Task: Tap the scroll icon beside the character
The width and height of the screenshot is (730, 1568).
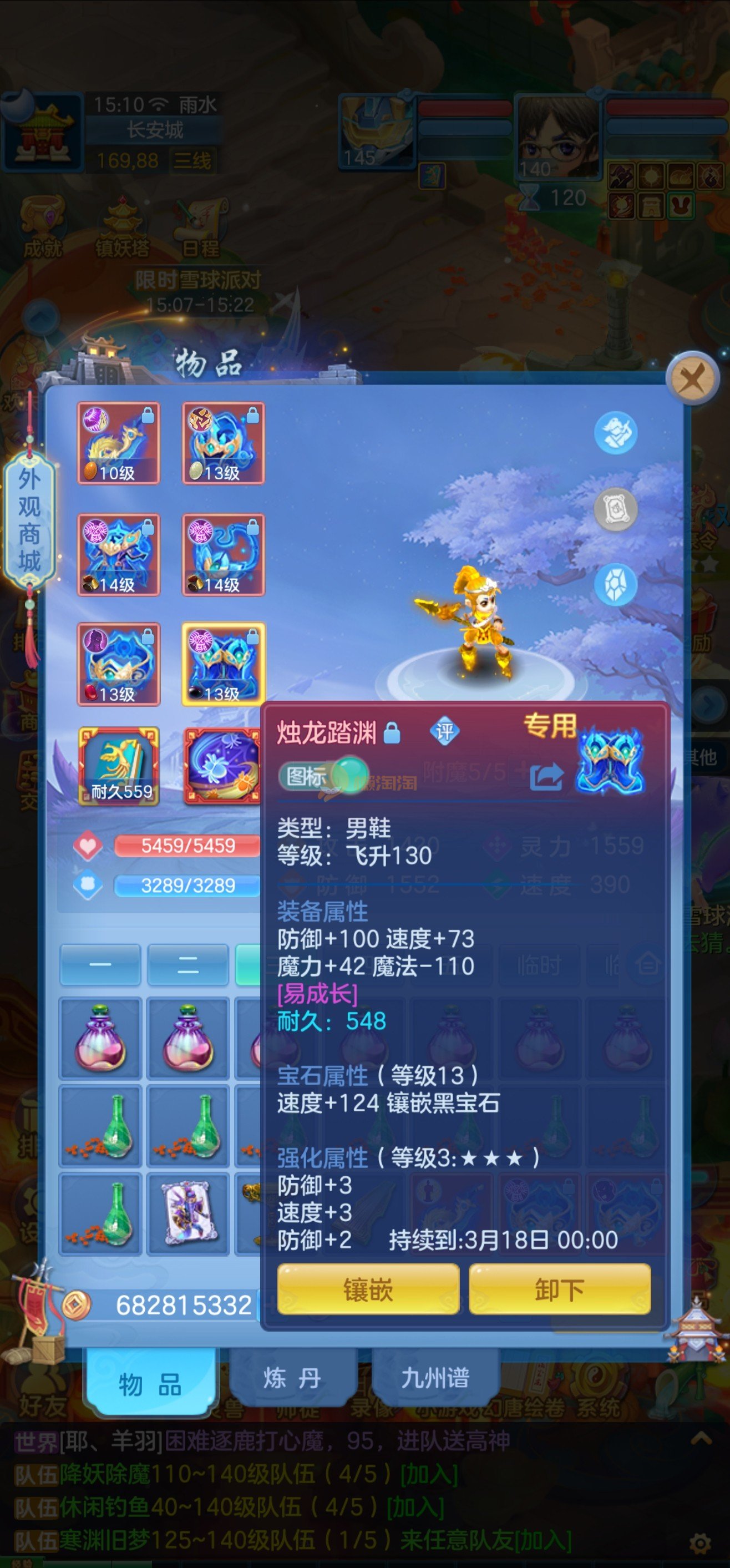Action: pyautogui.click(x=615, y=509)
